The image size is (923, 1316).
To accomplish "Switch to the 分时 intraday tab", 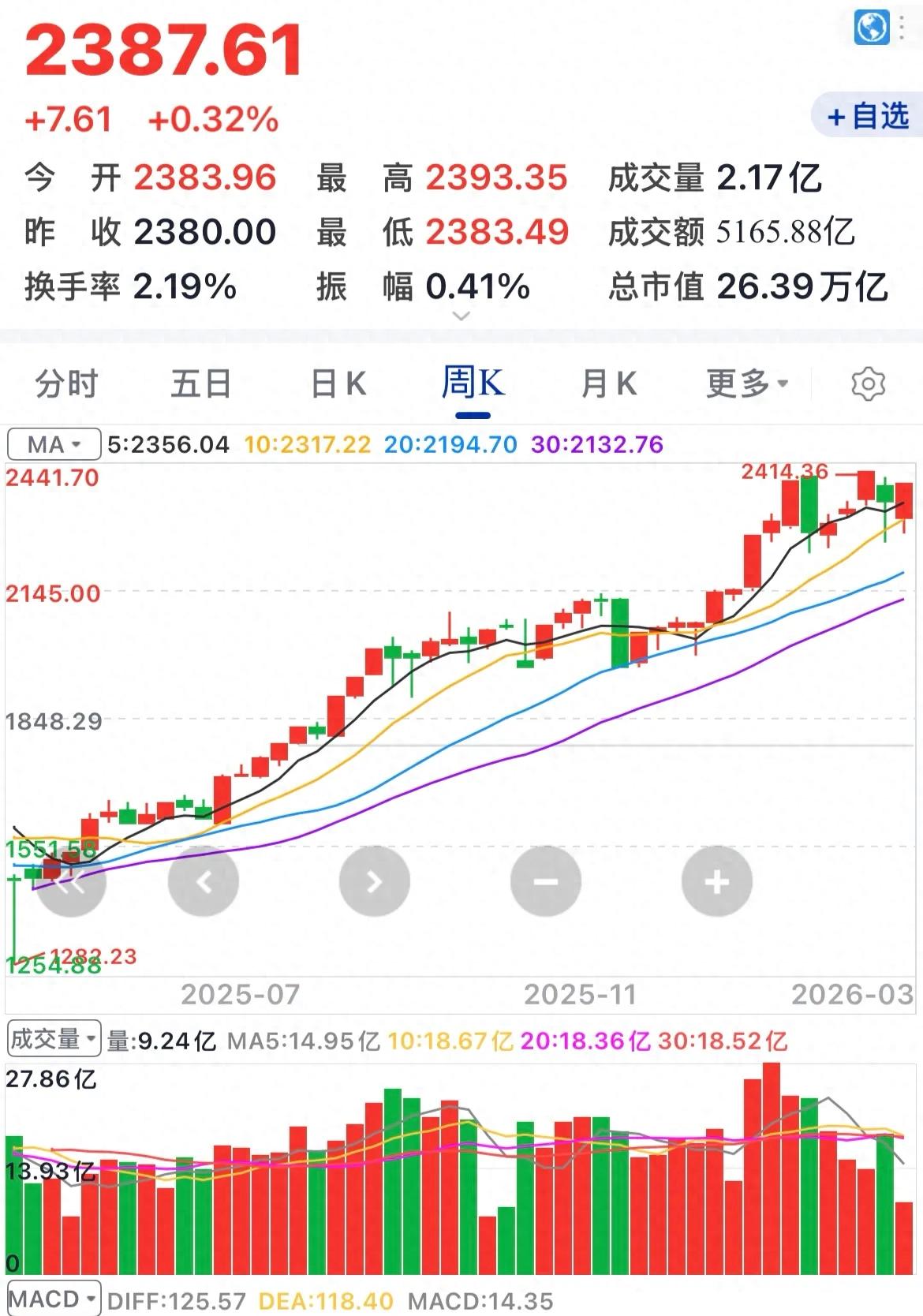I will pyautogui.click(x=65, y=384).
